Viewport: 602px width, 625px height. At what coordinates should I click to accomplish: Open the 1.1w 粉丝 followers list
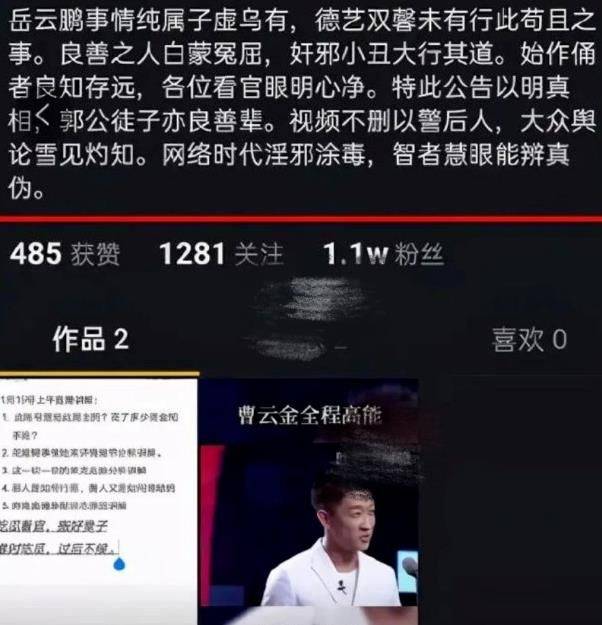pyautogui.click(x=384, y=255)
